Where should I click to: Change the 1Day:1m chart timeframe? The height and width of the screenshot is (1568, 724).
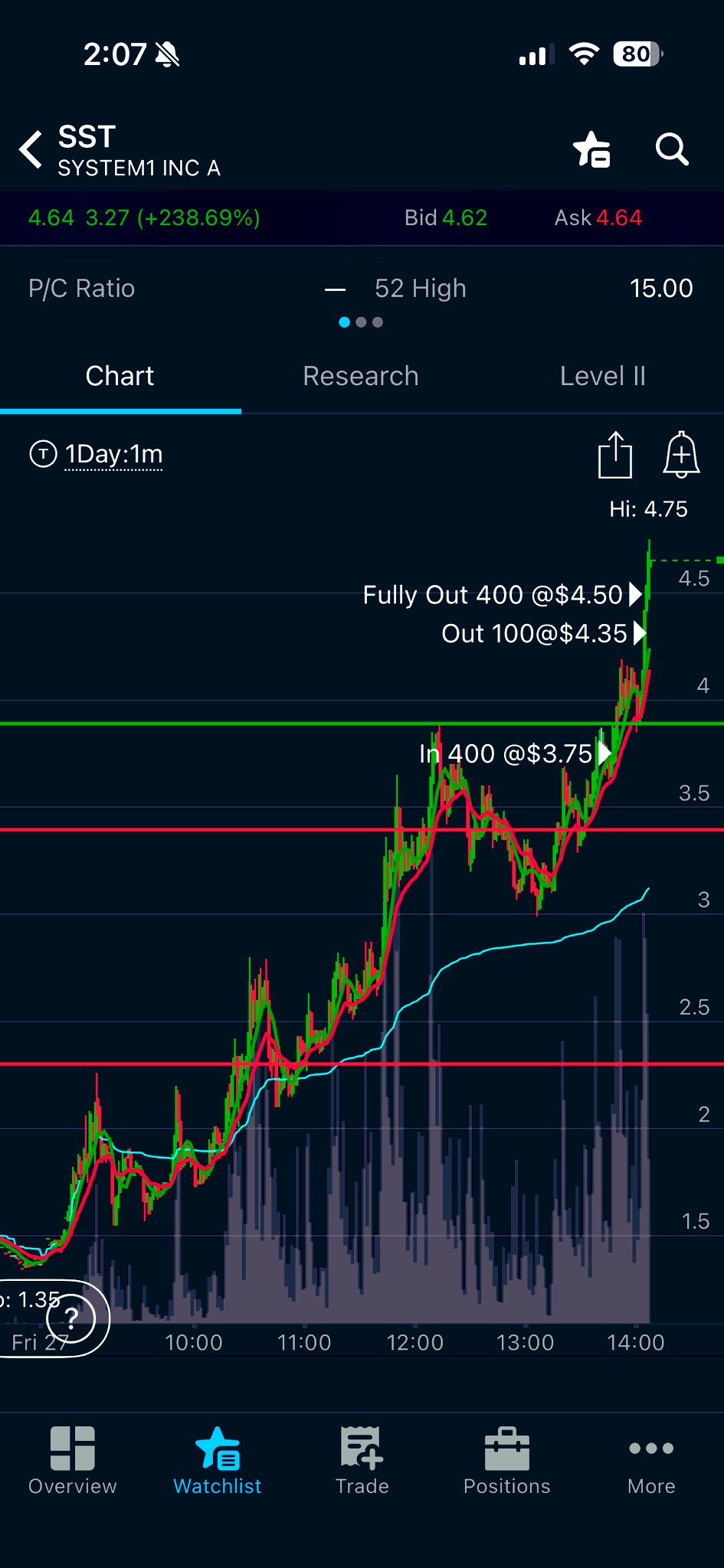[113, 454]
